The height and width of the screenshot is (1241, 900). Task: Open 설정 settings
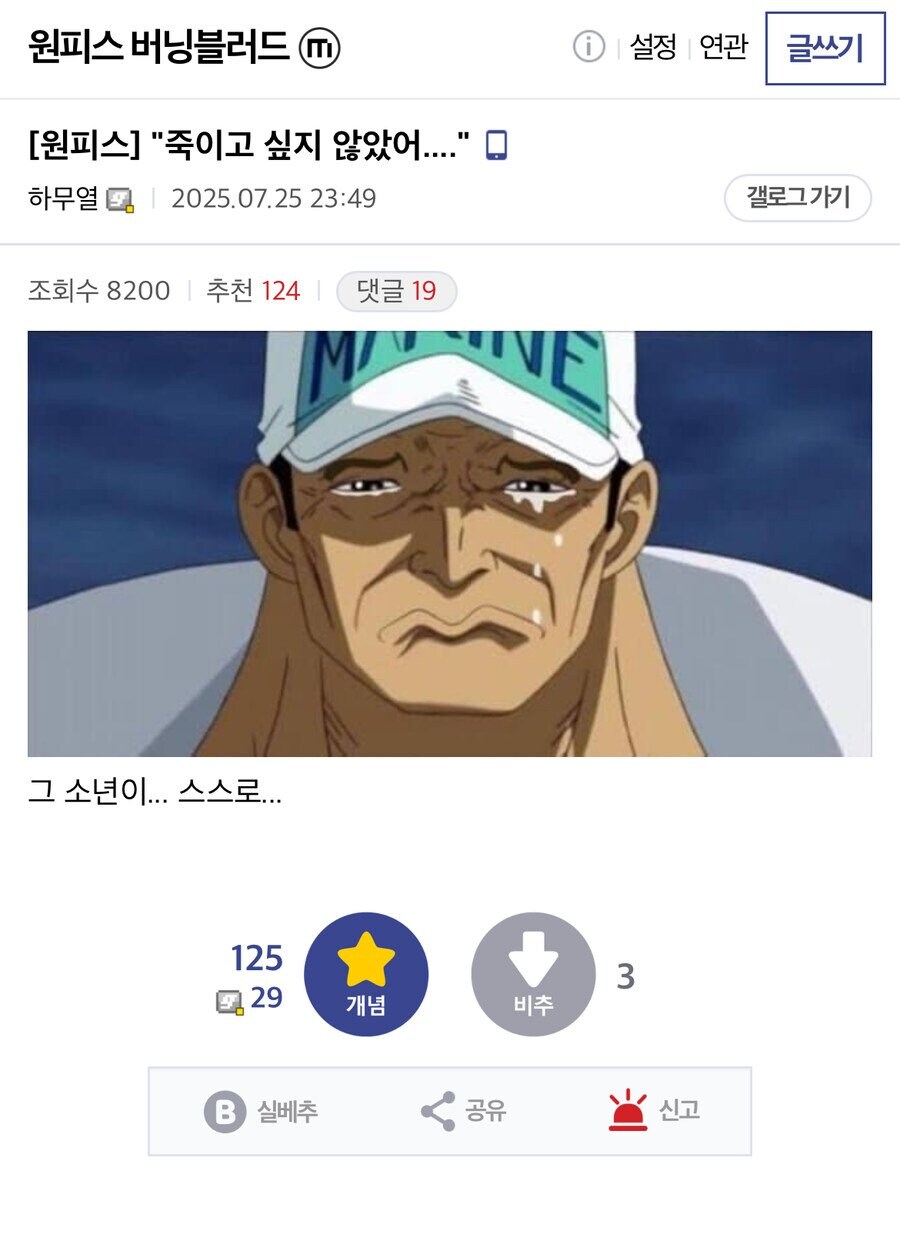click(x=653, y=47)
